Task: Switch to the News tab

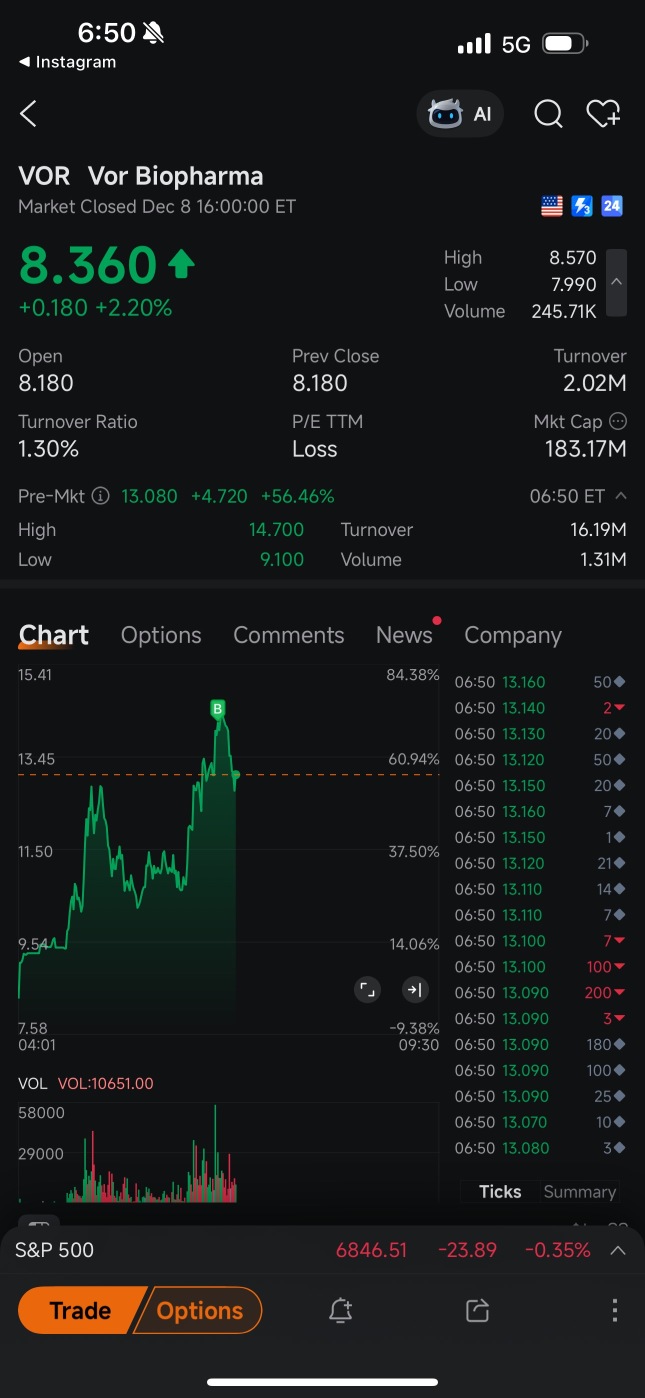Action: tap(404, 635)
